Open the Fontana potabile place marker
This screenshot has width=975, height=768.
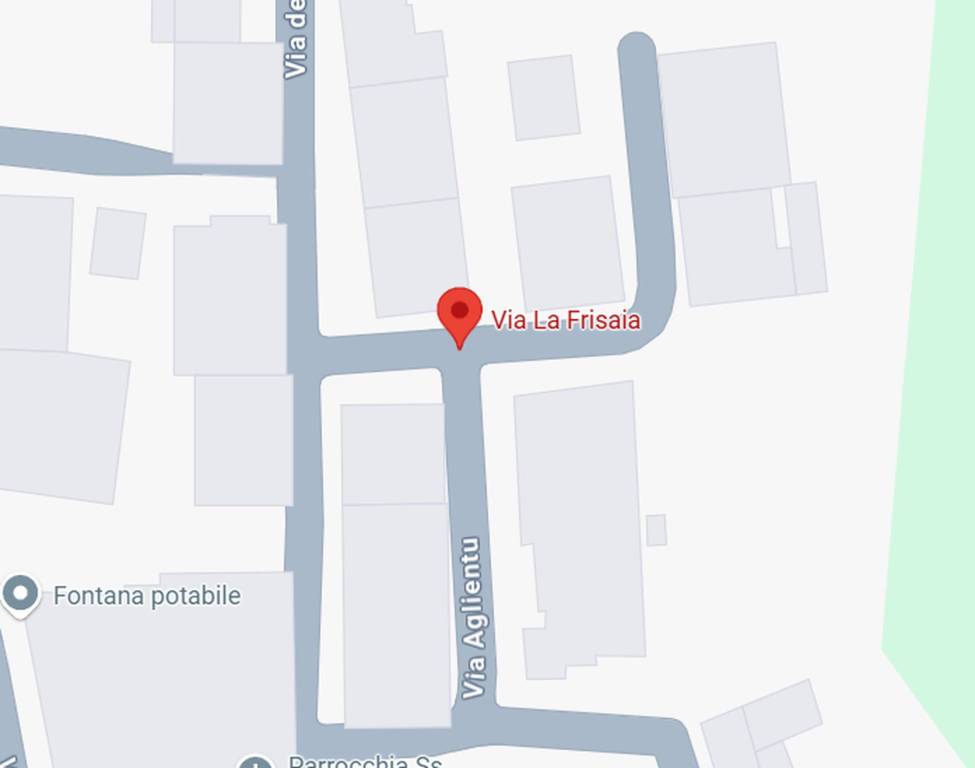tap(20, 594)
